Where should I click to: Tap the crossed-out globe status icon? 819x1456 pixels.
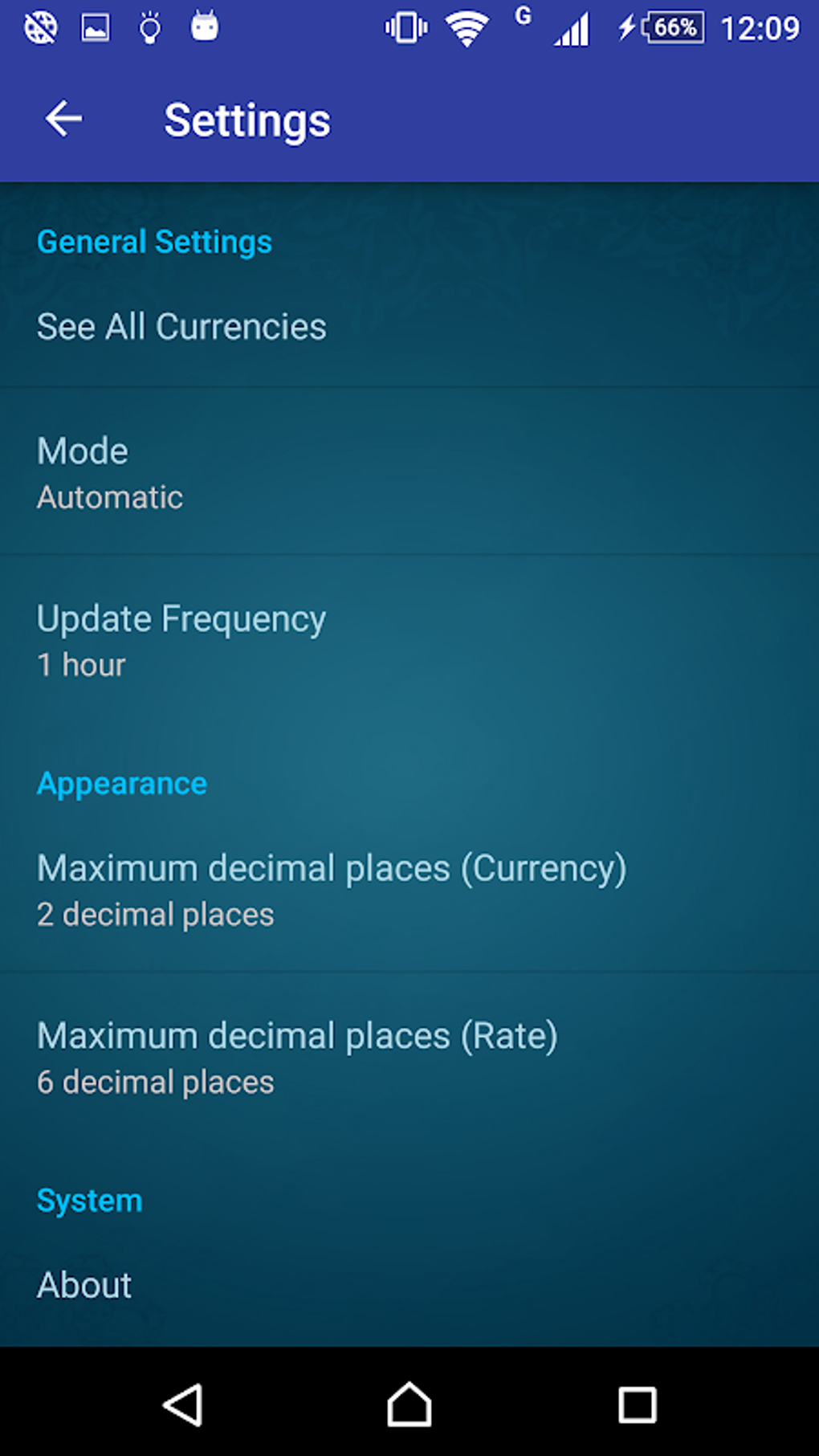(x=40, y=27)
